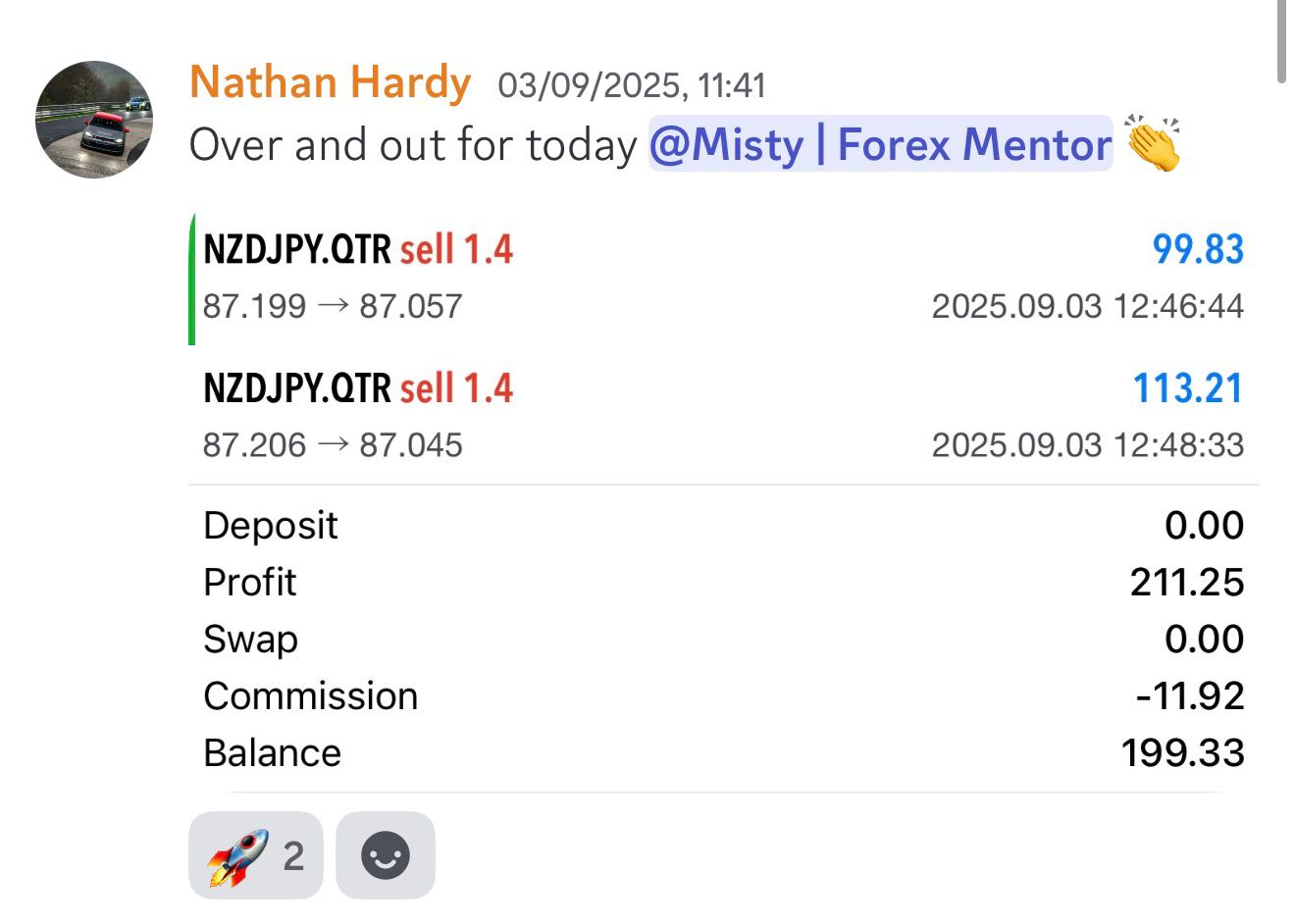
Task: Open the @Misty | Forex Mentor mention
Action: 880,145
